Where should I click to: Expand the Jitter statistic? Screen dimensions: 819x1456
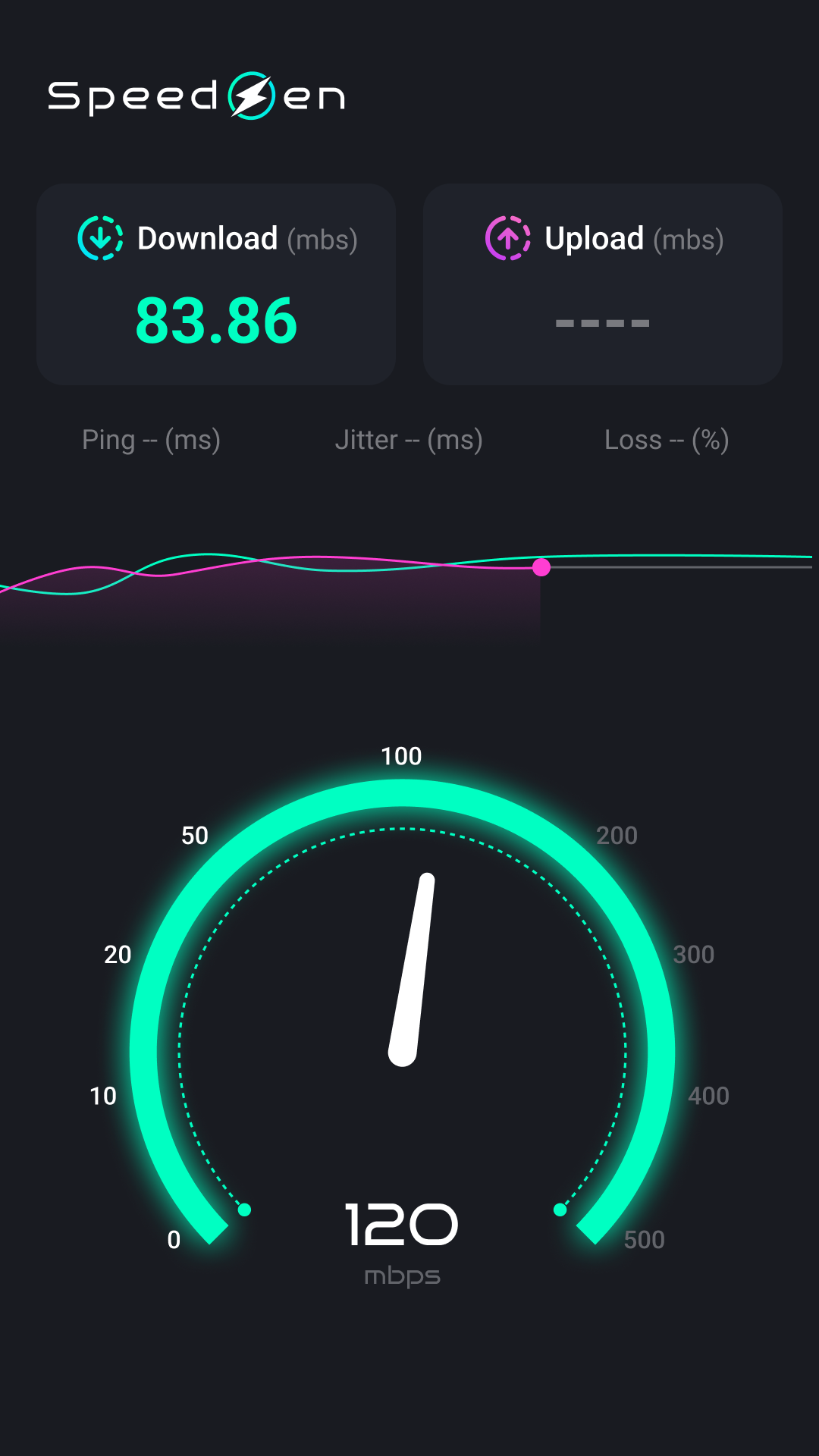pos(409,439)
